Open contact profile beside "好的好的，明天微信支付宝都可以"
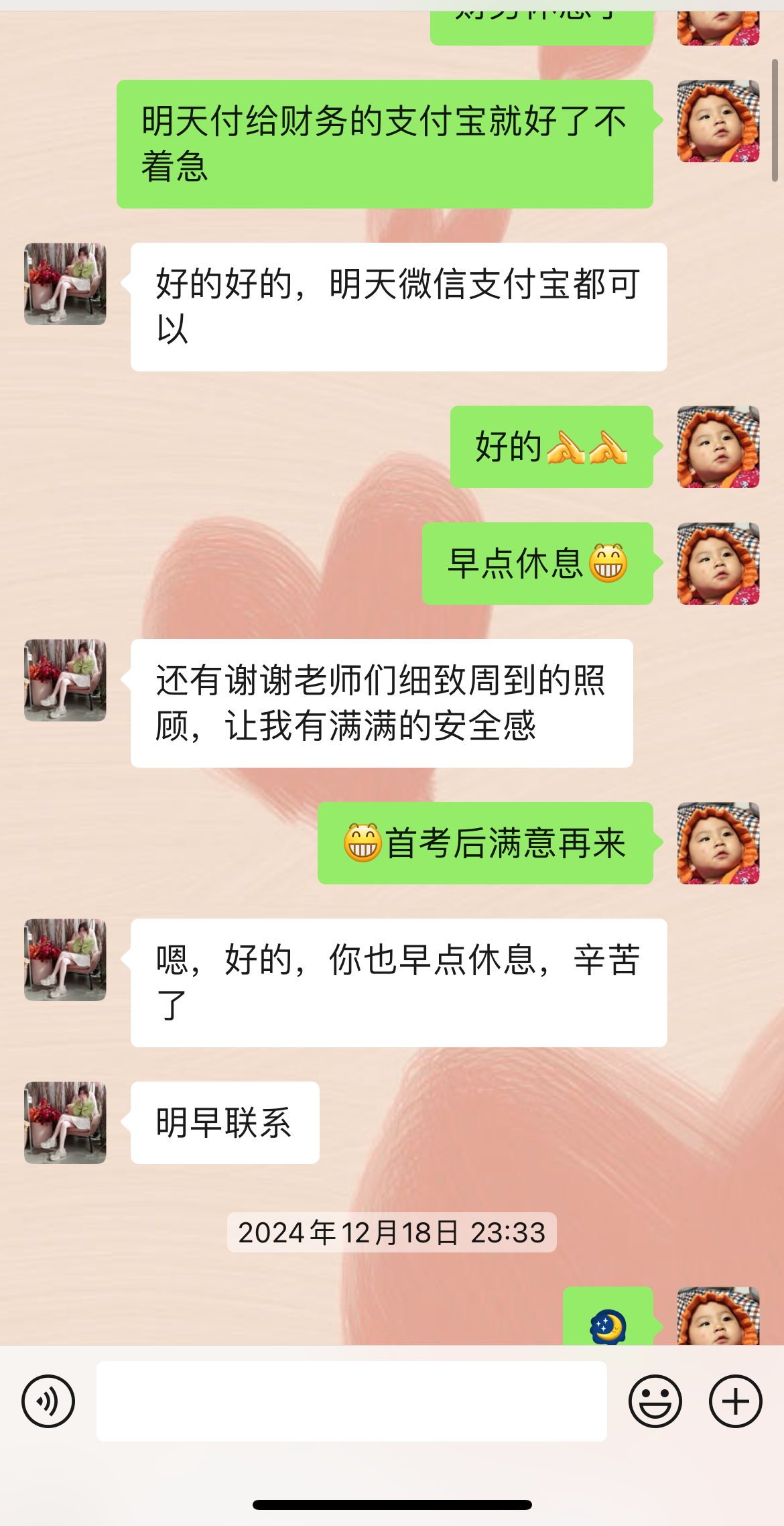 [65, 284]
